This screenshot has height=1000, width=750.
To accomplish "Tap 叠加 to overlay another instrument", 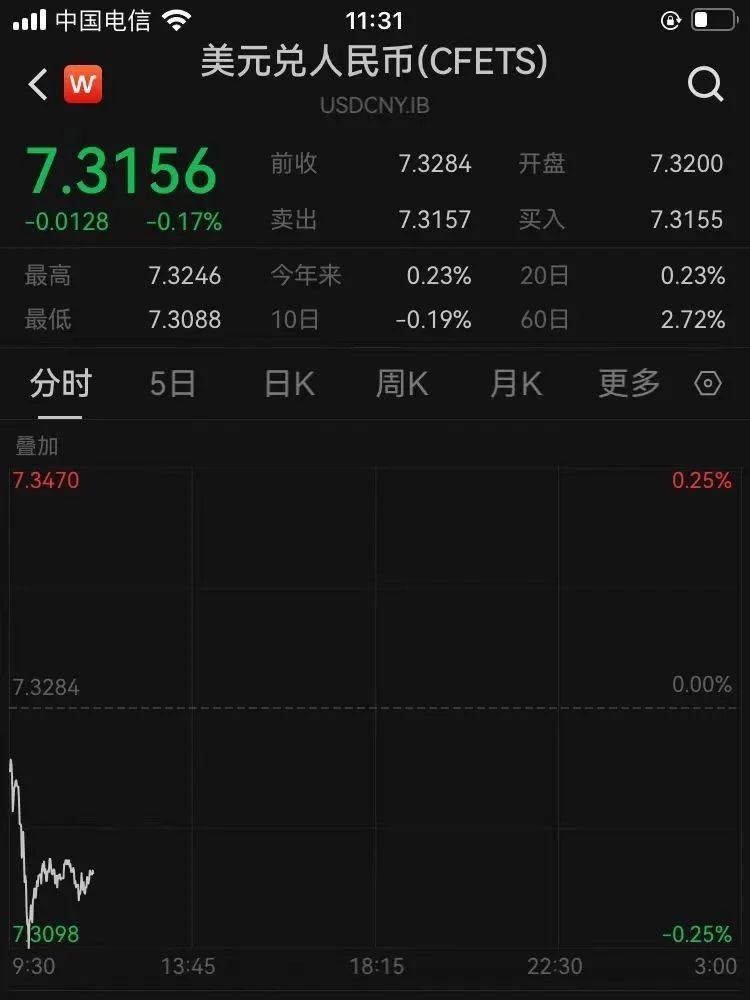I will click(37, 446).
